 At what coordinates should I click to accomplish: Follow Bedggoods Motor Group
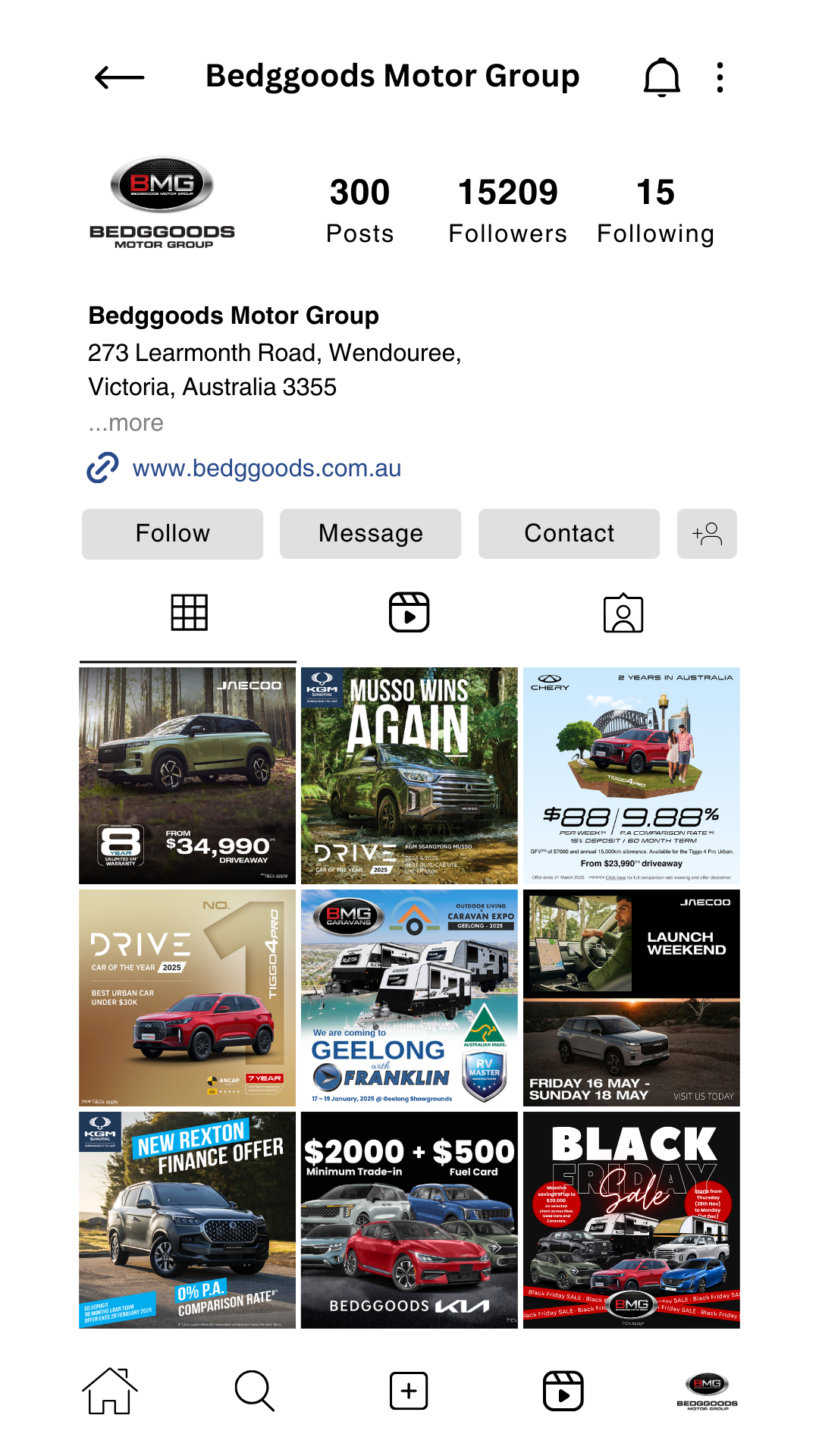point(172,534)
